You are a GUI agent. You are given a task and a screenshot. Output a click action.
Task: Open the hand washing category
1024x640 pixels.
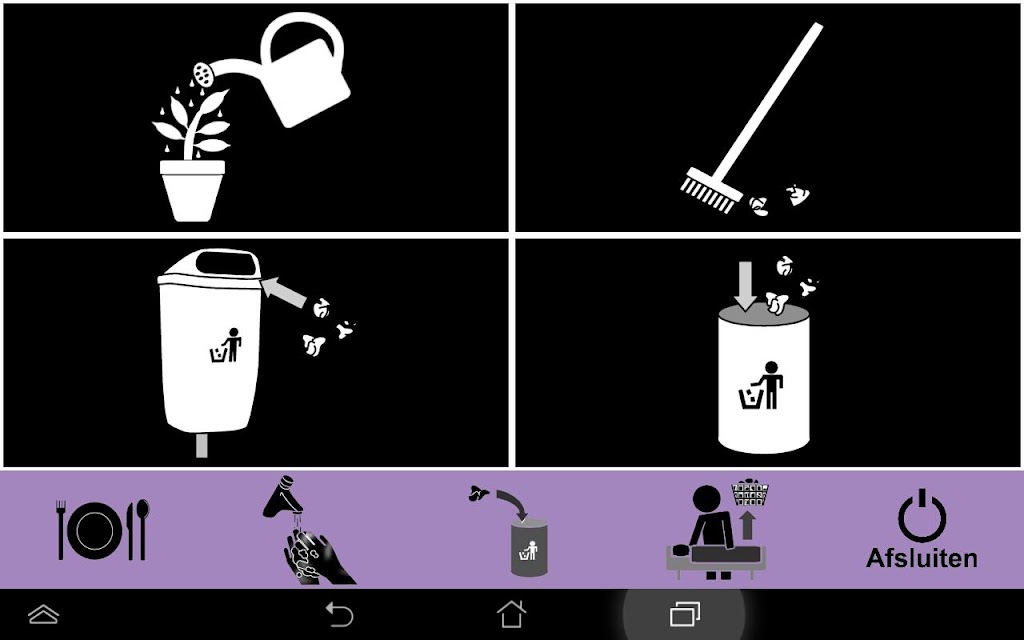click(308, 530)
